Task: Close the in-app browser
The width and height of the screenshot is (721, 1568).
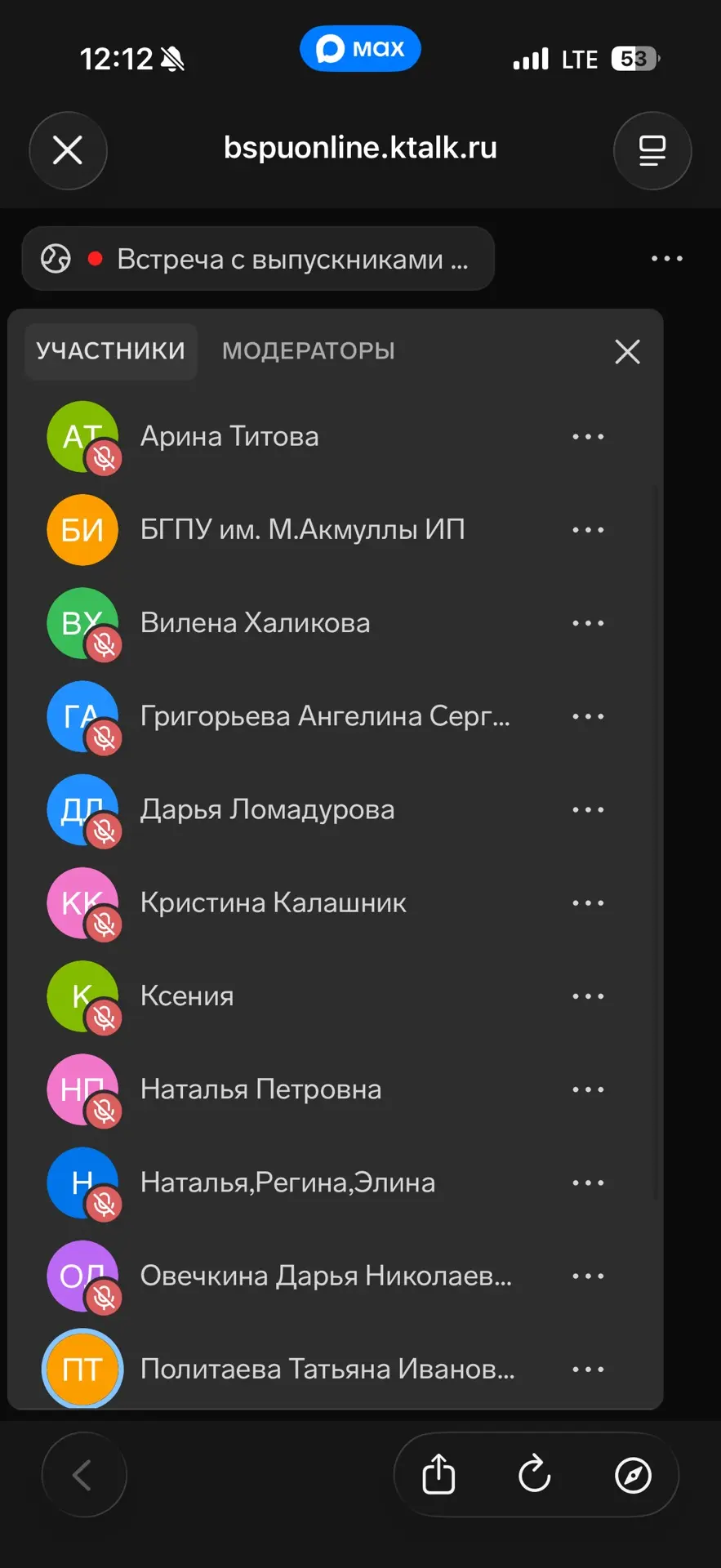Action: (68, 150)
